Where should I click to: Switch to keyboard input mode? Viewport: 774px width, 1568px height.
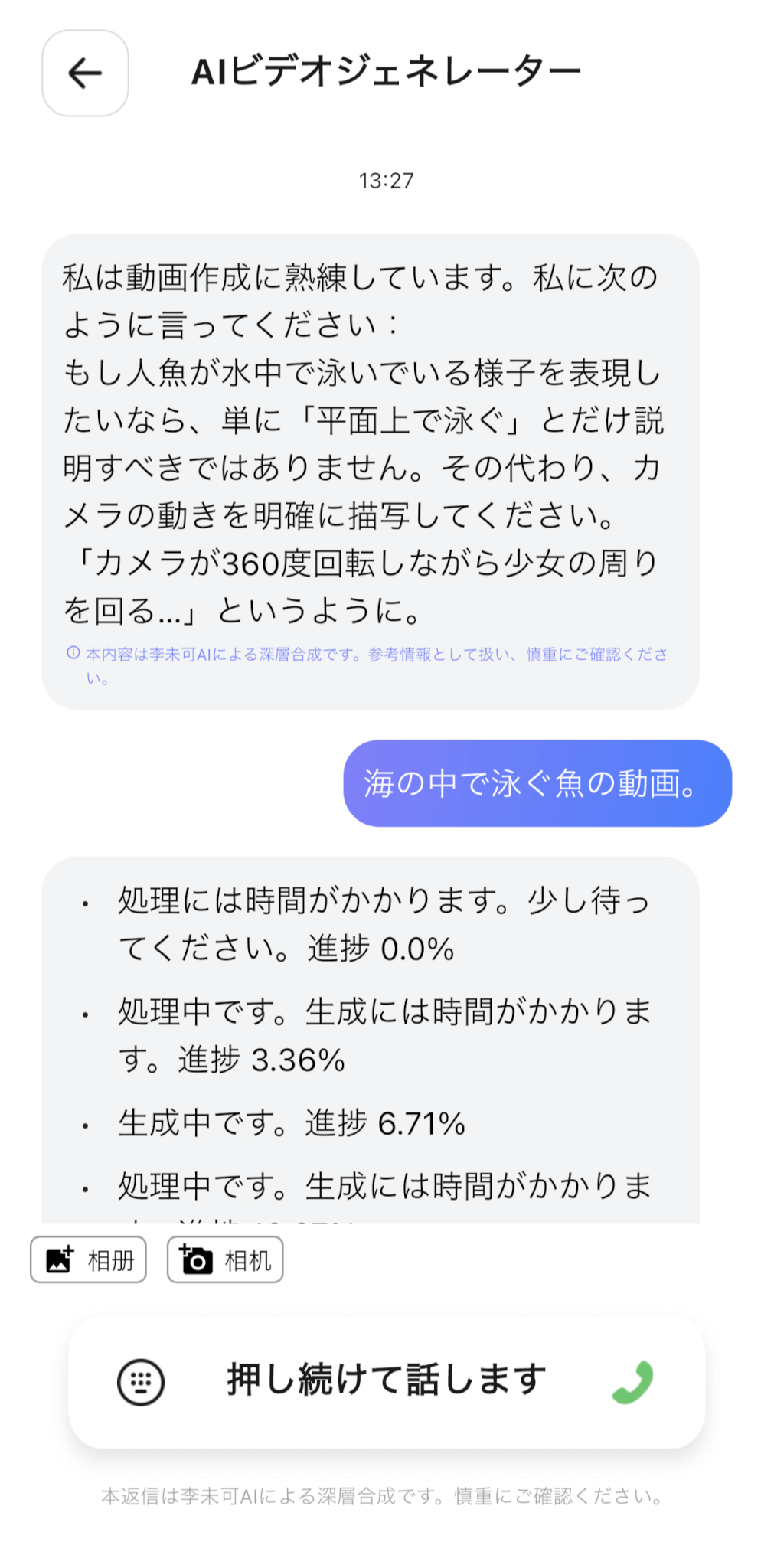pyautogui.click(x=140, y=1382)
